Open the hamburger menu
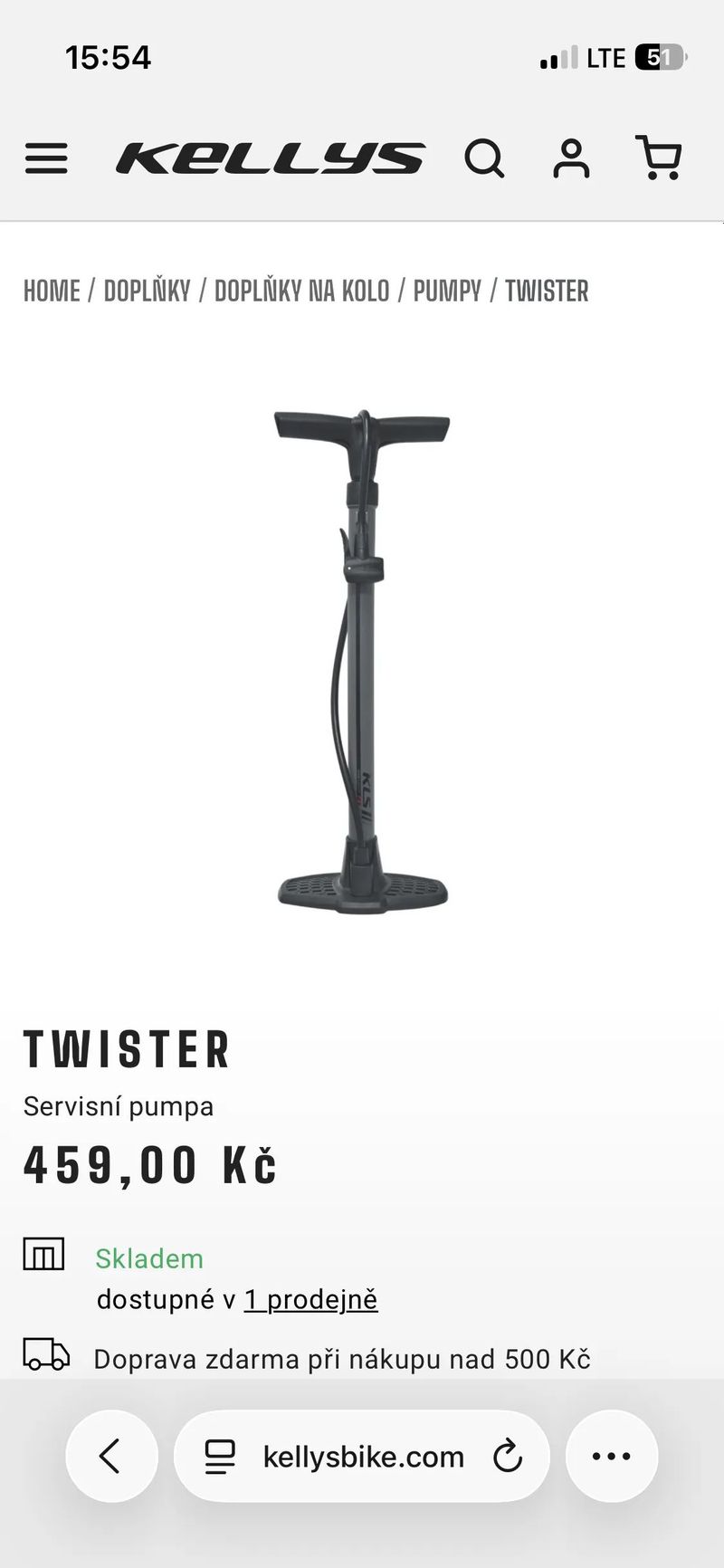The height and width of the screenshot is (1568, 724). pyautogui.click(x=46, y=158)
